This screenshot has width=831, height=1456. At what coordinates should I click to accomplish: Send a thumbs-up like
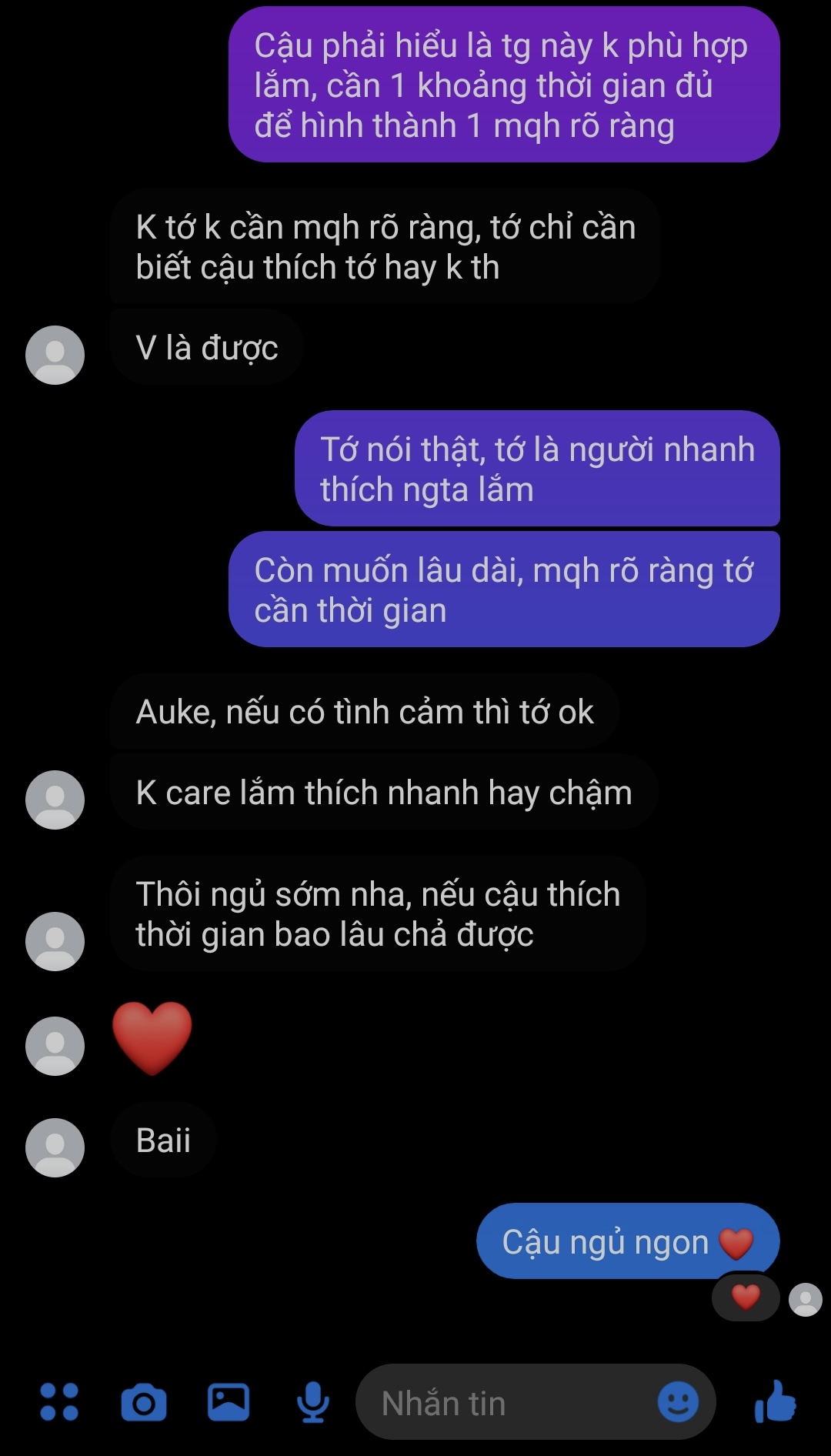coord(775,1402)
